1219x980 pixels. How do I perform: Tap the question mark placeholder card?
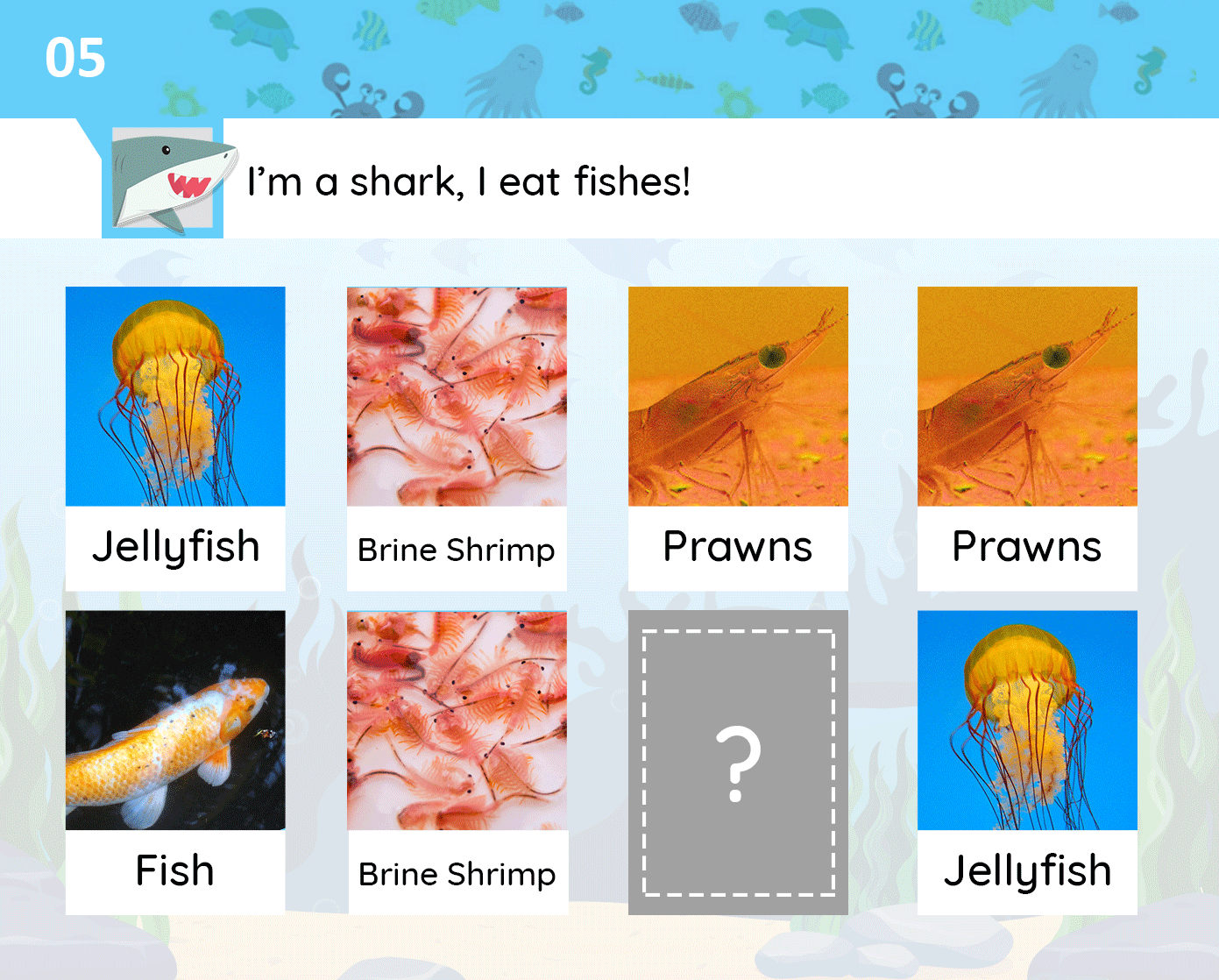coord(738,763)
